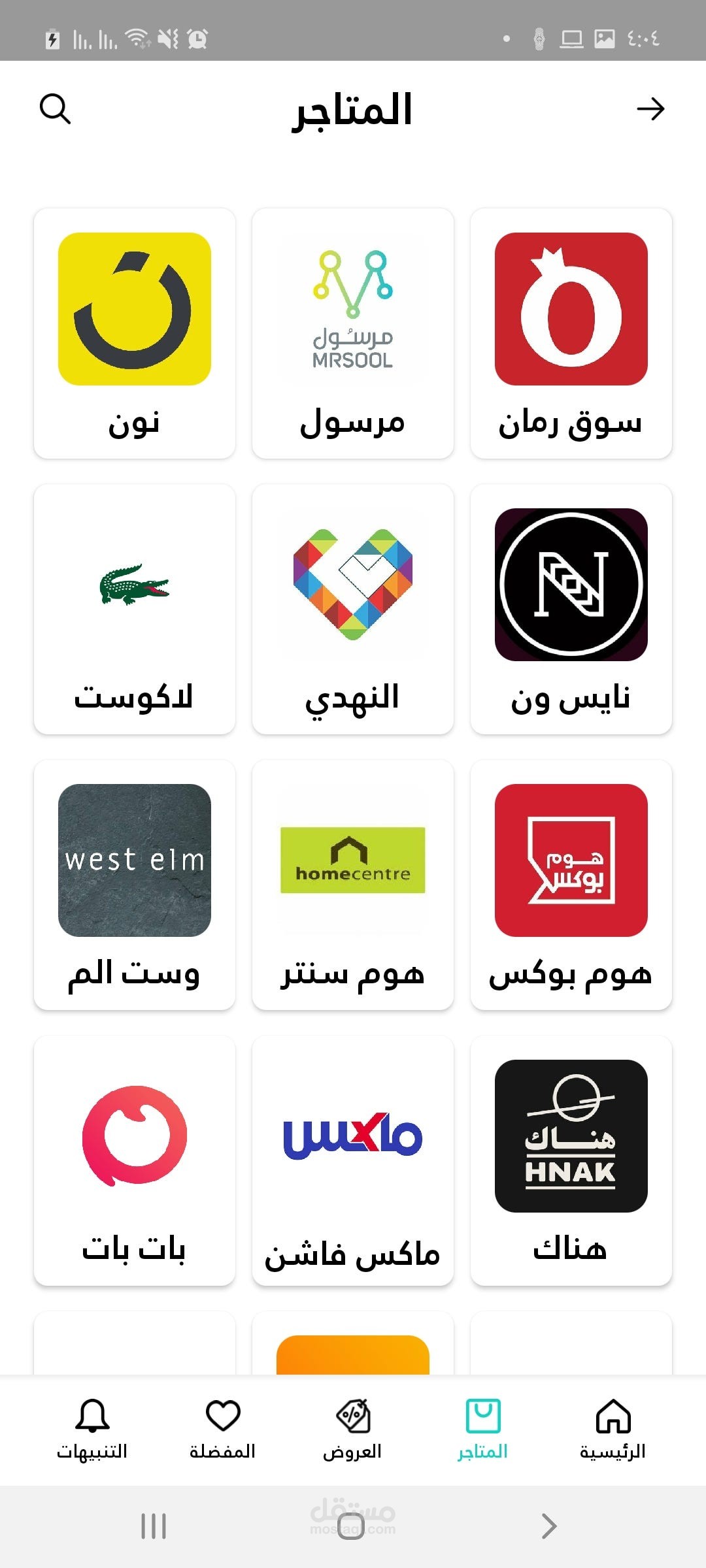Open the هوم سنتر store card
Image resolution: width=706 pixels, height=1568 pixels.
pos(353,885)
